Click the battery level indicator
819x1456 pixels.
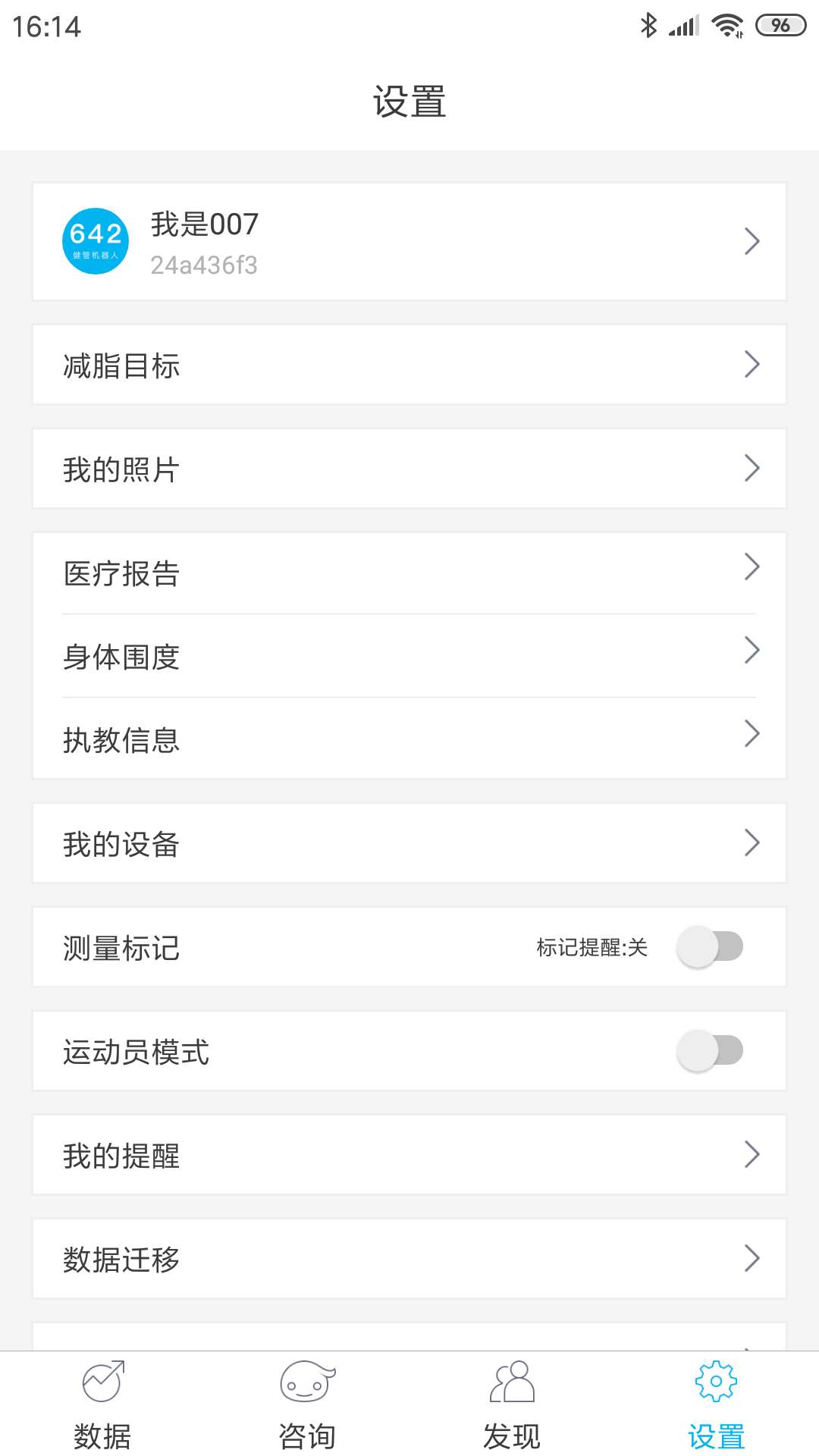pyautogui.click(x=778, y=25)
